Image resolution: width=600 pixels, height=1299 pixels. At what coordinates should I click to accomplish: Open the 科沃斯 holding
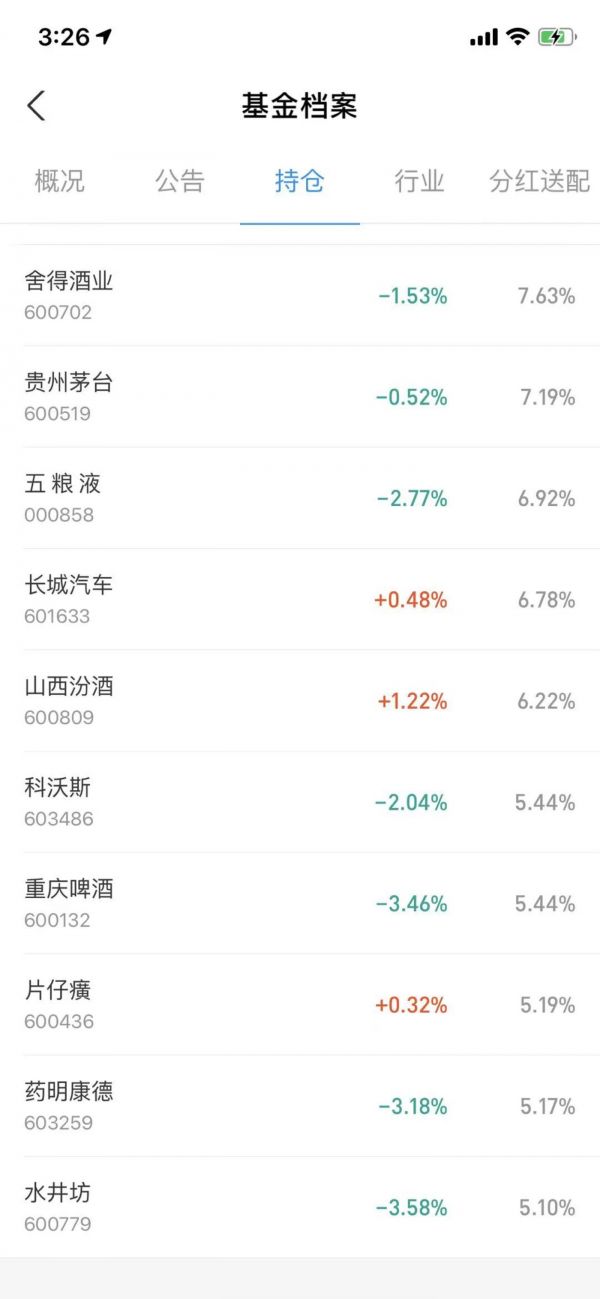point(300,802)
